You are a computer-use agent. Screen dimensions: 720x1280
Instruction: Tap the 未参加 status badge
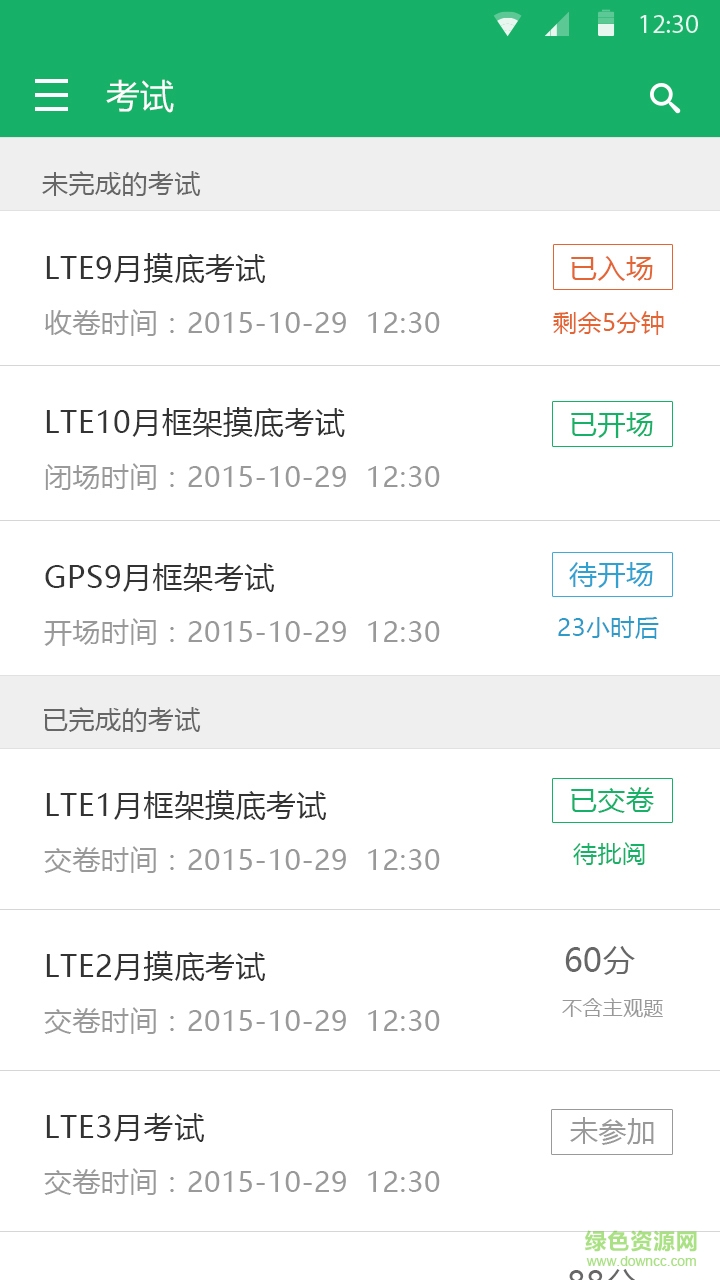(612, 1131)
